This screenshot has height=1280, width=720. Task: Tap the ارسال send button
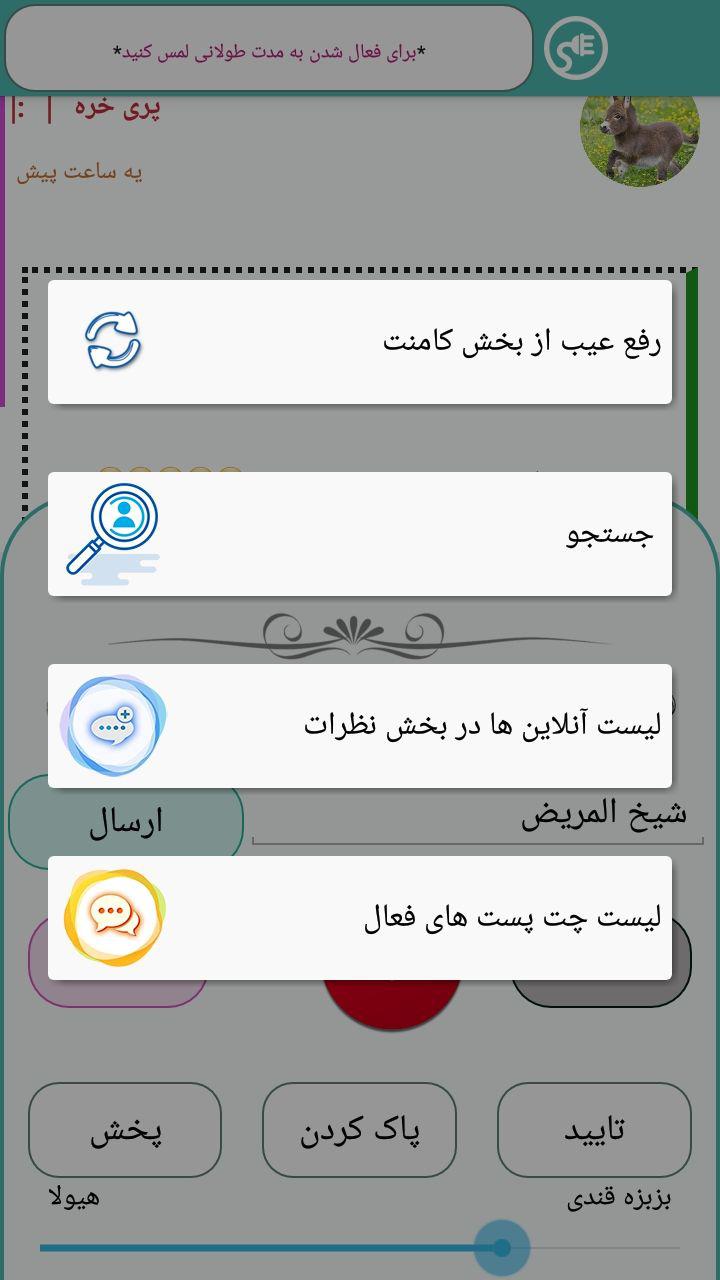point(126,823)
